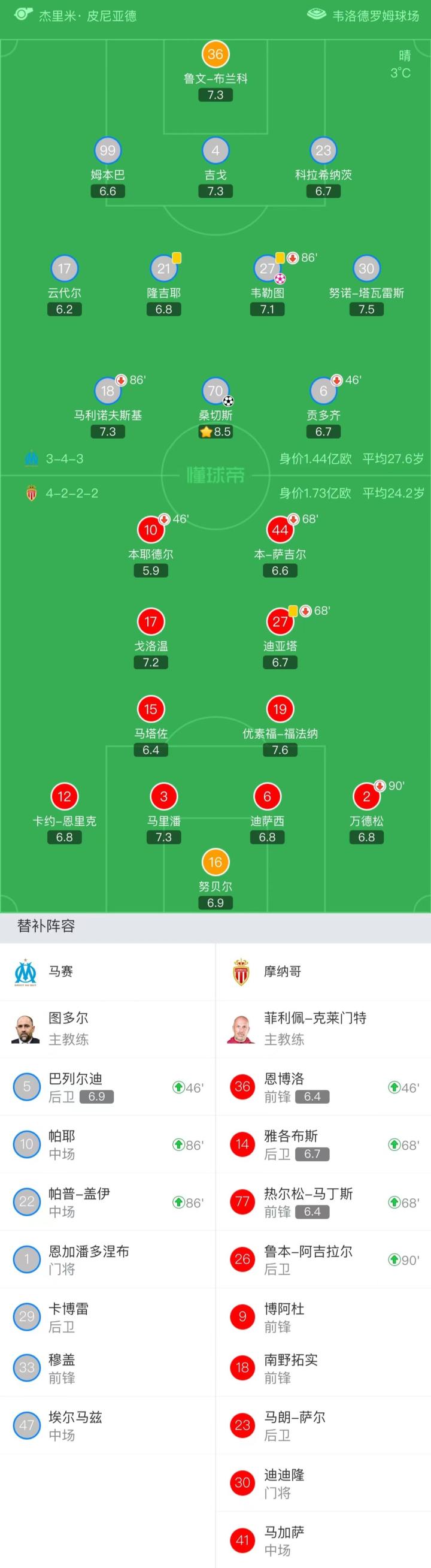The height and width of the screenshot is (1568, 431).
Task: Open 优素福-福法纳's player card
Action: click(x=280, y=709)
